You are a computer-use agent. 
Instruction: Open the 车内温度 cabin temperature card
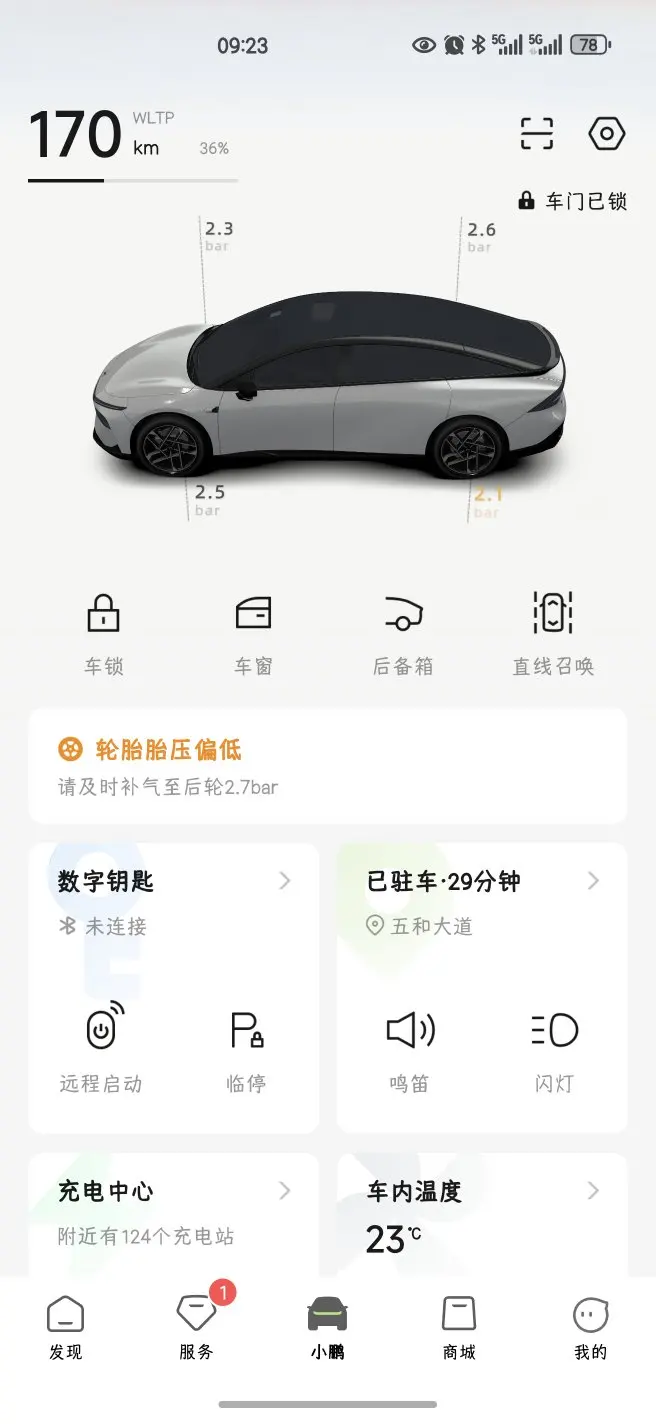click(482, 1208)
